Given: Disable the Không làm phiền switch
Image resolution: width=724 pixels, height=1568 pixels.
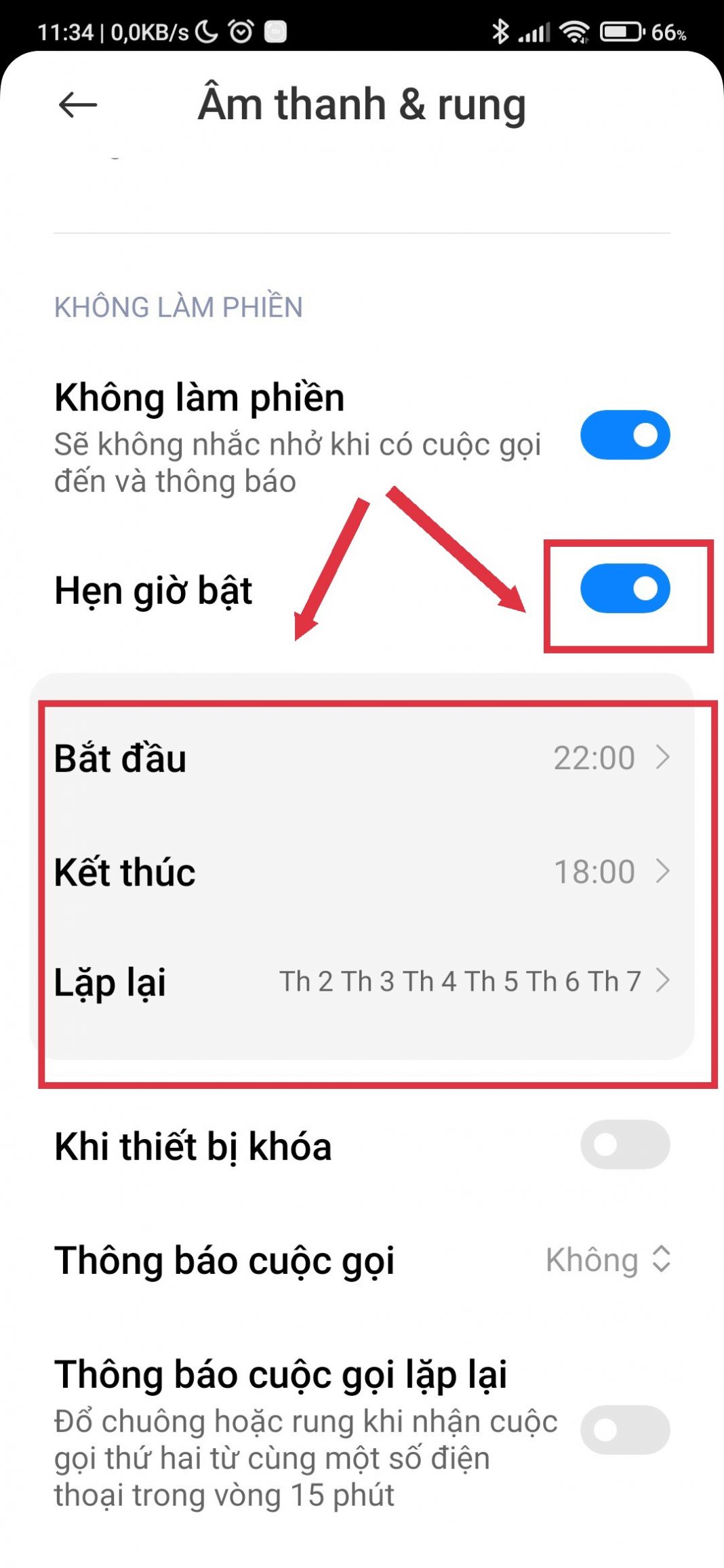Looking at the screenshot, I should coord(624,435).
